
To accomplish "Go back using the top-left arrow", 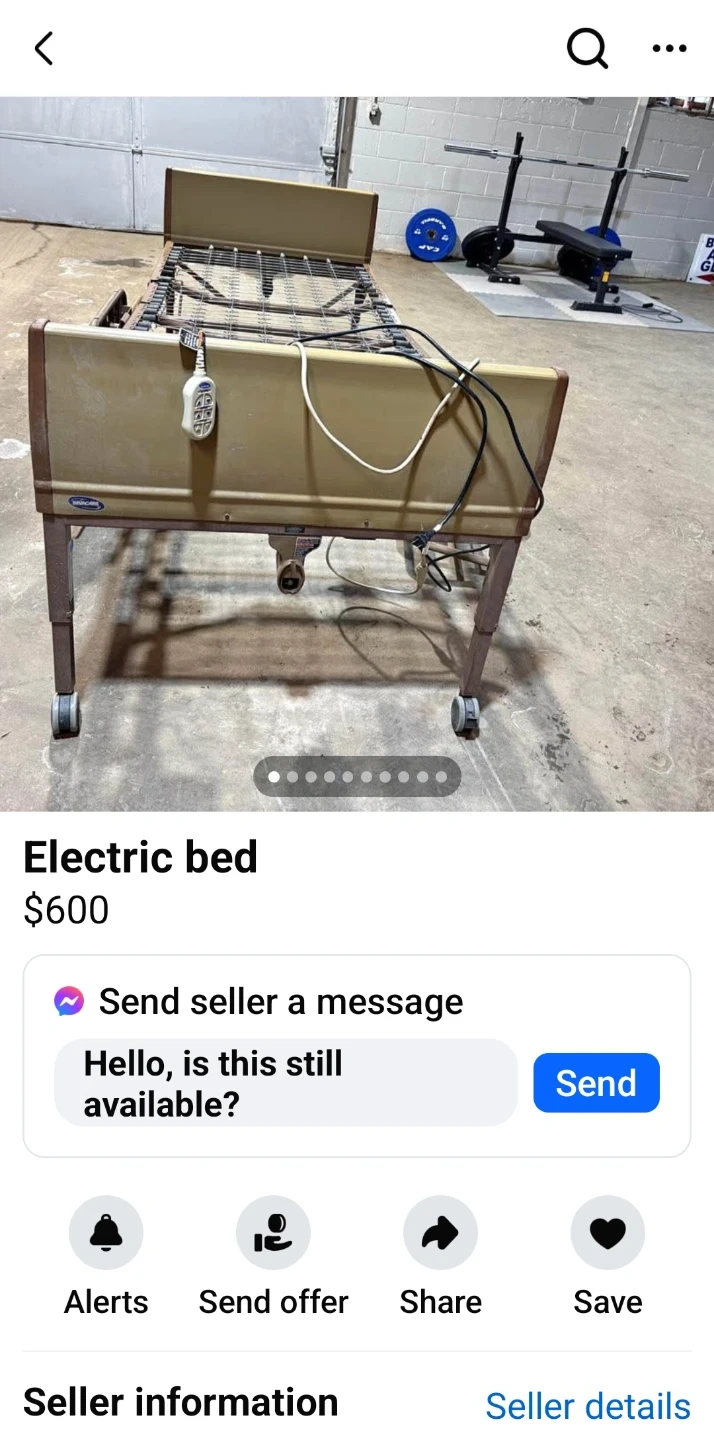I will (43, 48).
